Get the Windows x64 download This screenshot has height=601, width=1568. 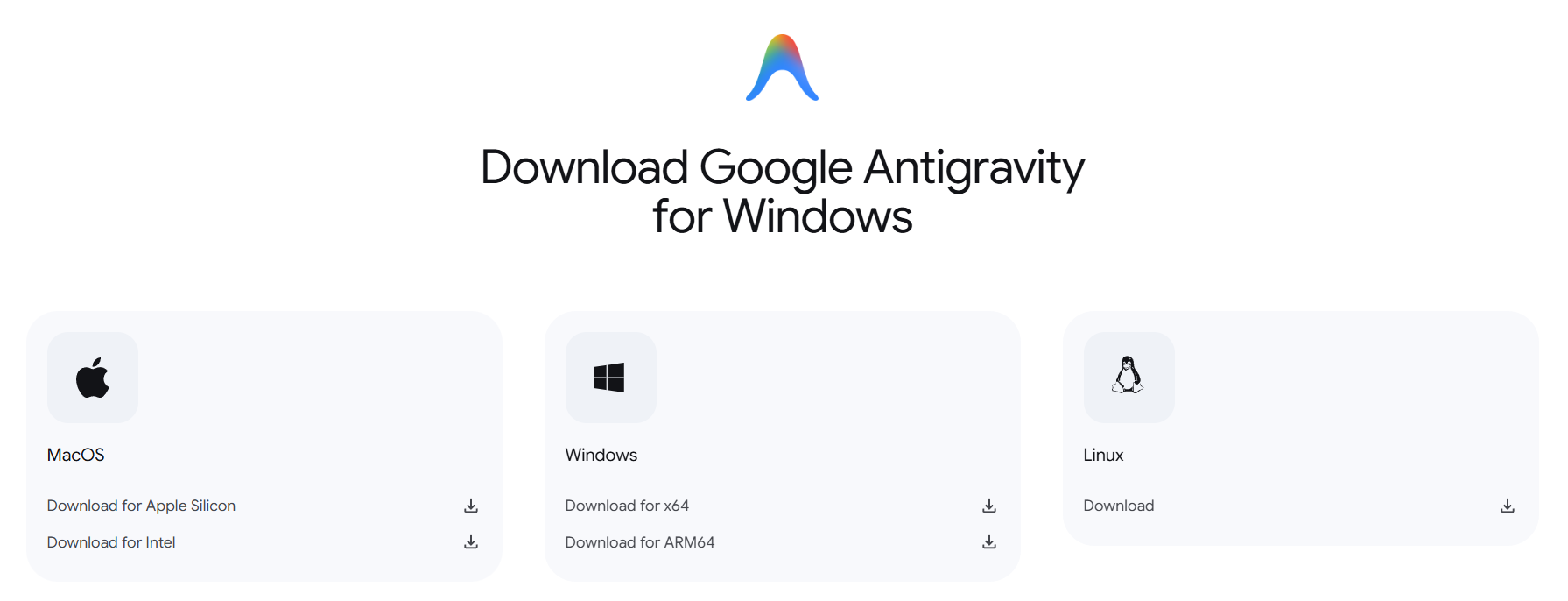627,506
